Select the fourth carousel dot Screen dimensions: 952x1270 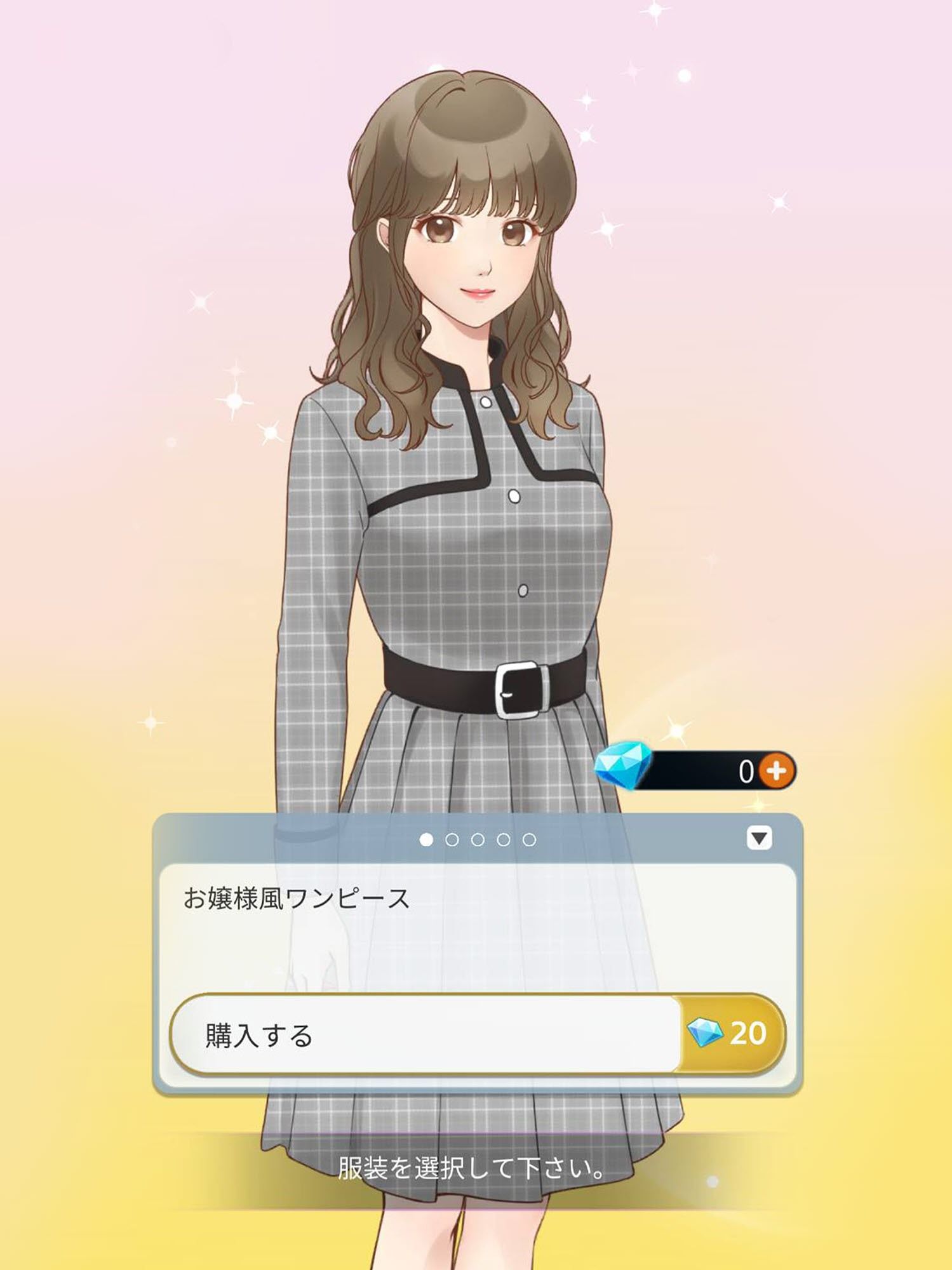[502, 838]
